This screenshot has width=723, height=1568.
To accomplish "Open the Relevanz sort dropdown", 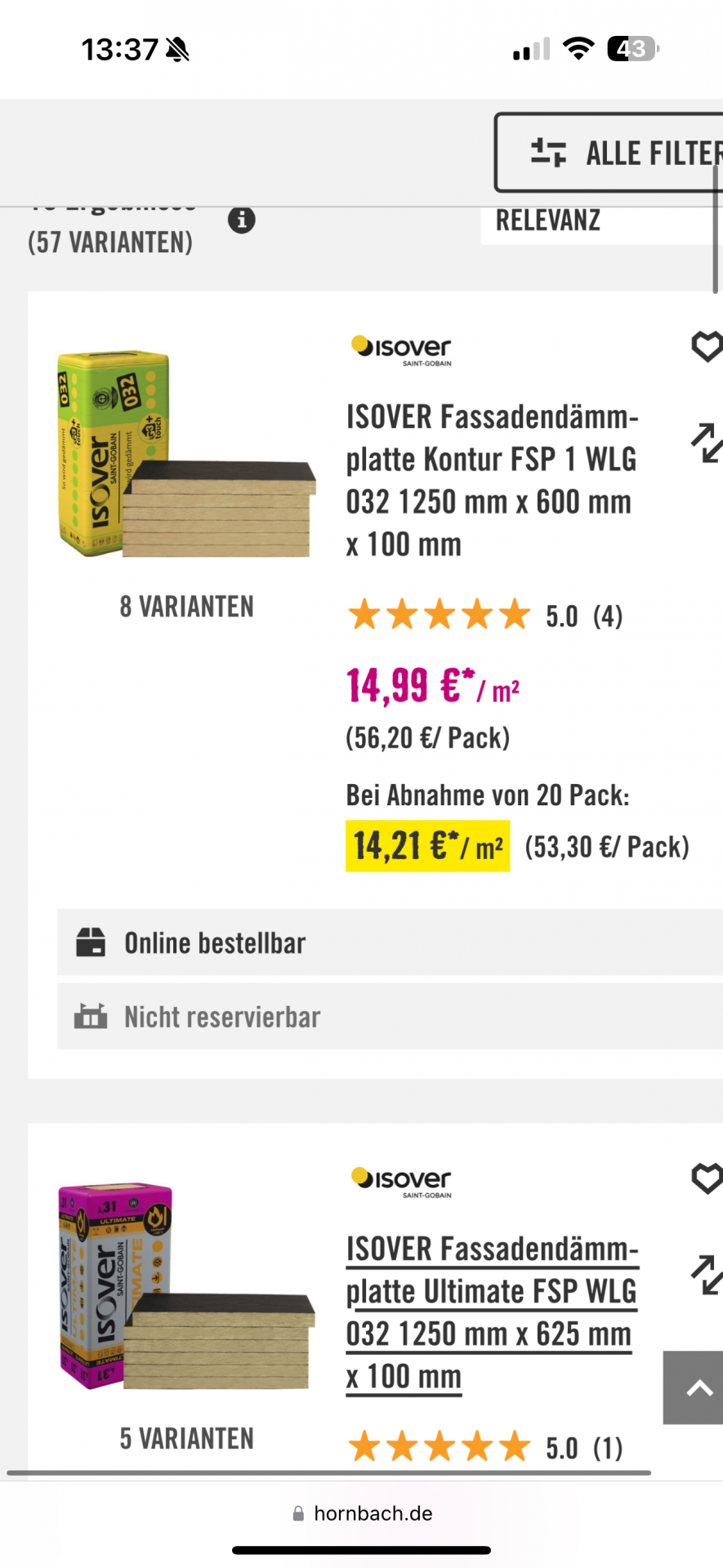I will click(x=600, y=221).
